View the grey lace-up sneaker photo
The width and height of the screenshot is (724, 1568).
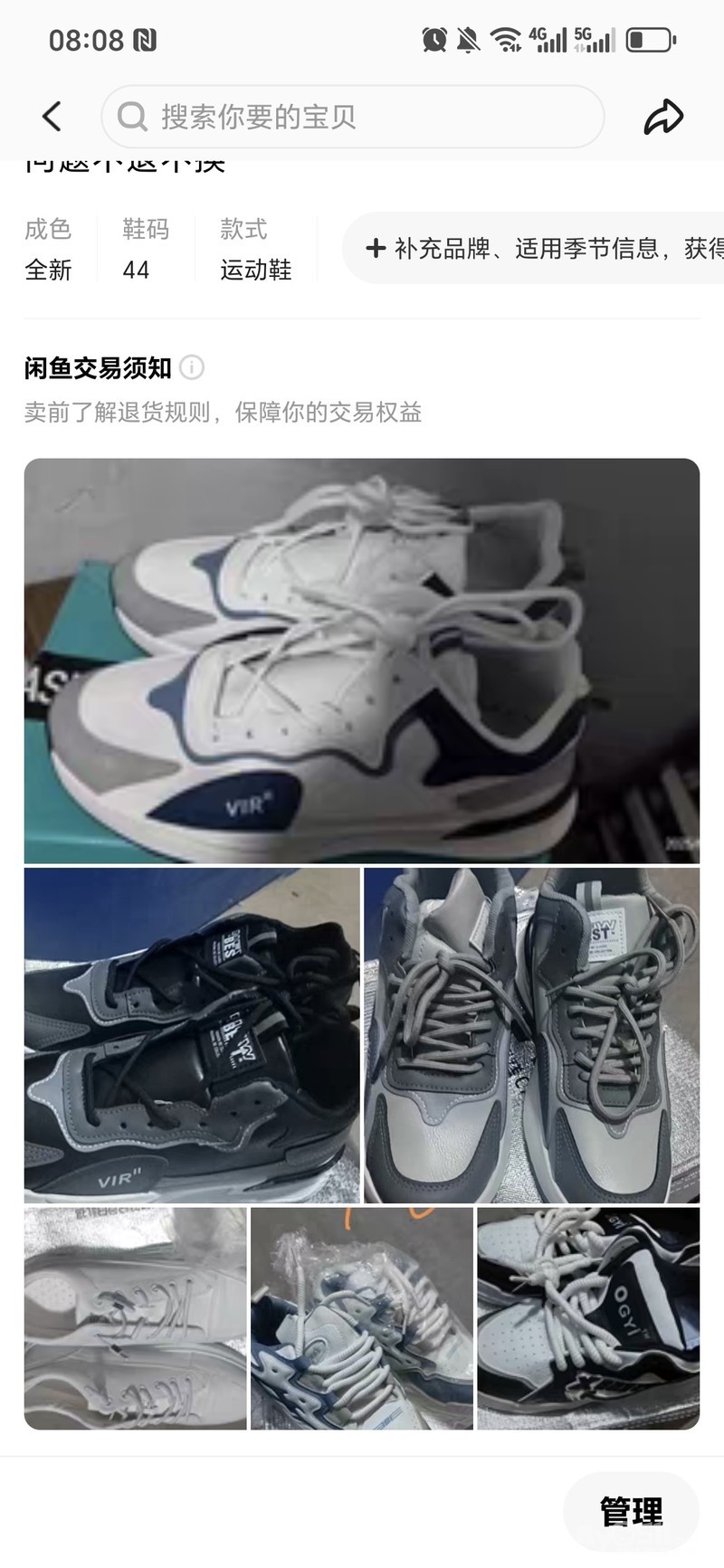pyautogui.click(x=532, y=1035)
